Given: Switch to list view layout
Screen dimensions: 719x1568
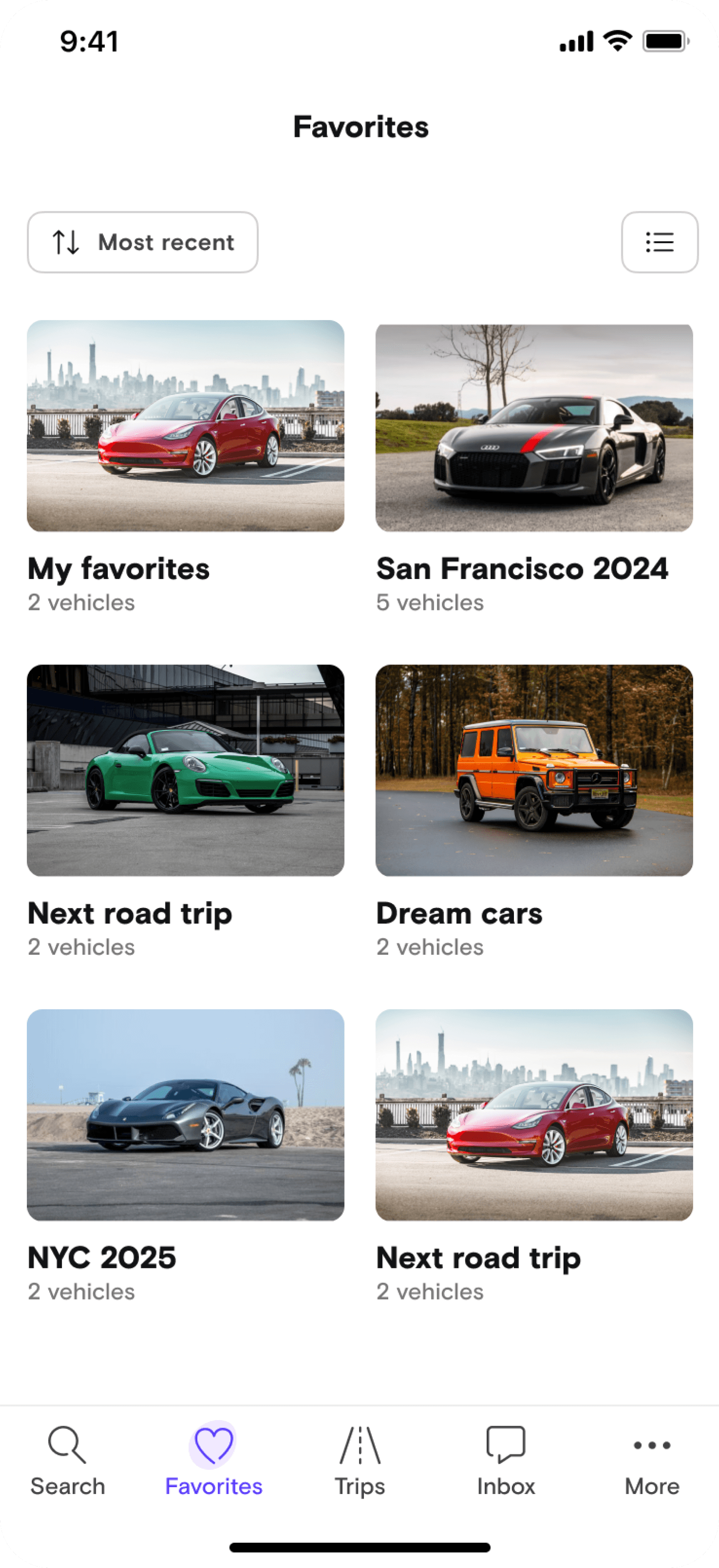Looking at the screenshot, I should 659,242.
